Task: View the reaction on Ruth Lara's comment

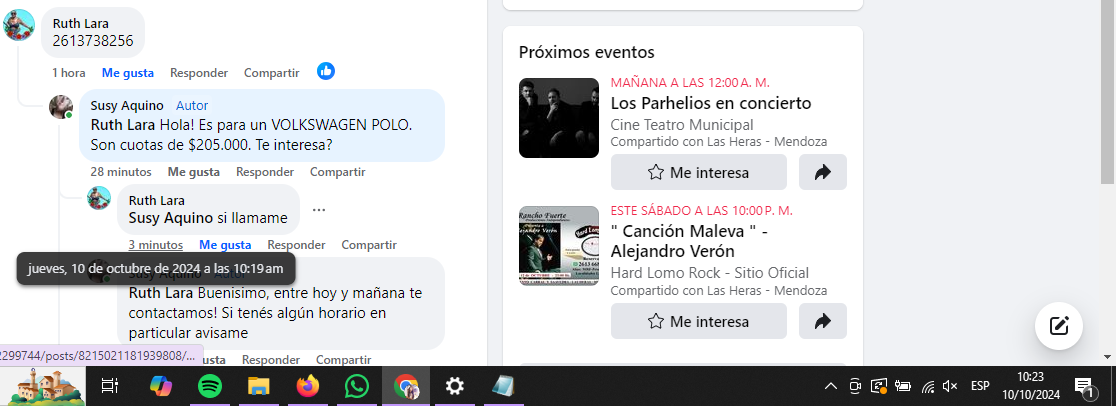Action: click(x=326, y=71)
